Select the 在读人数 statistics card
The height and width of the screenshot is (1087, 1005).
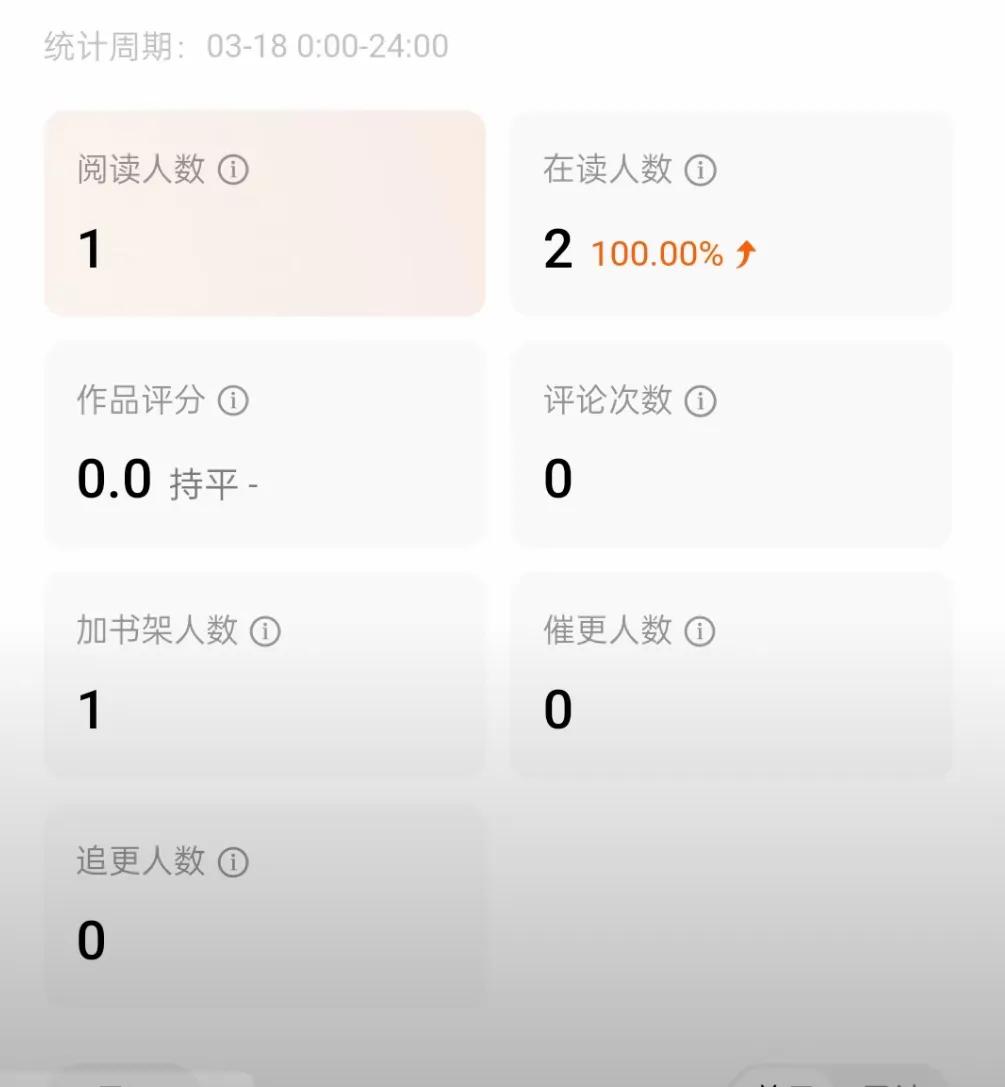tap(731, 213)
